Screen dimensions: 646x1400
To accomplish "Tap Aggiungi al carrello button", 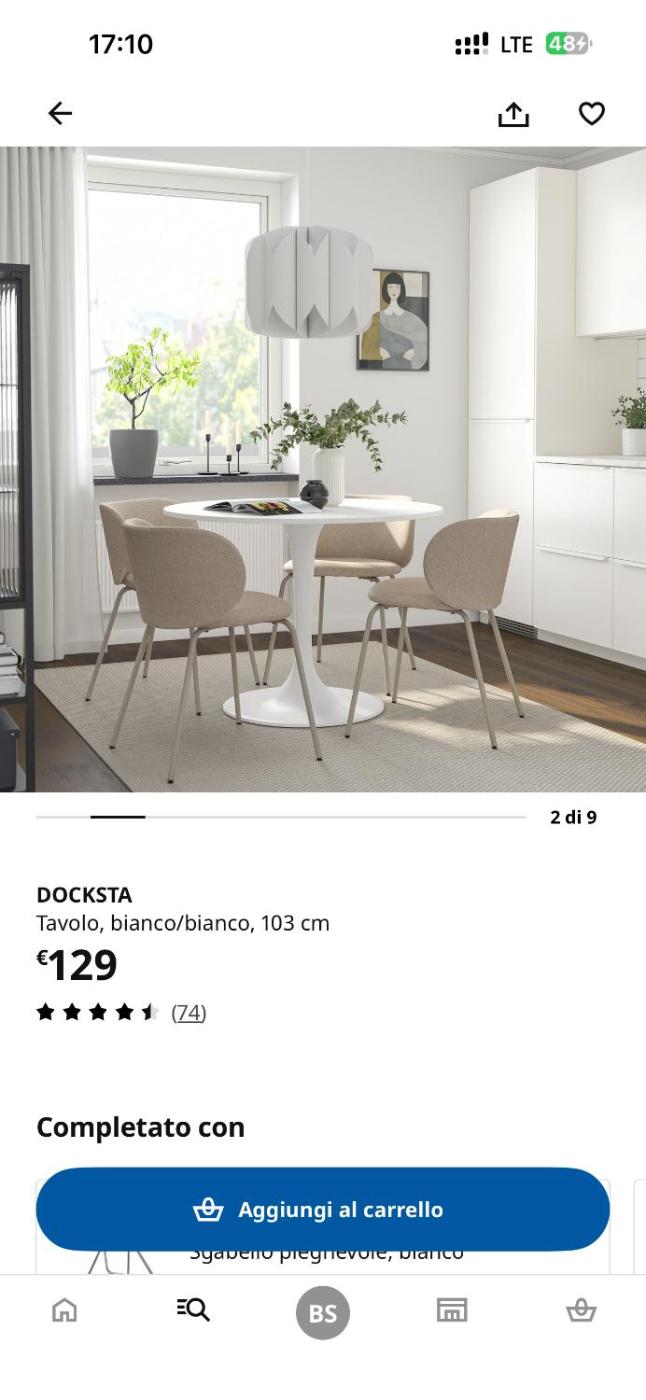I will [322, 1210].
